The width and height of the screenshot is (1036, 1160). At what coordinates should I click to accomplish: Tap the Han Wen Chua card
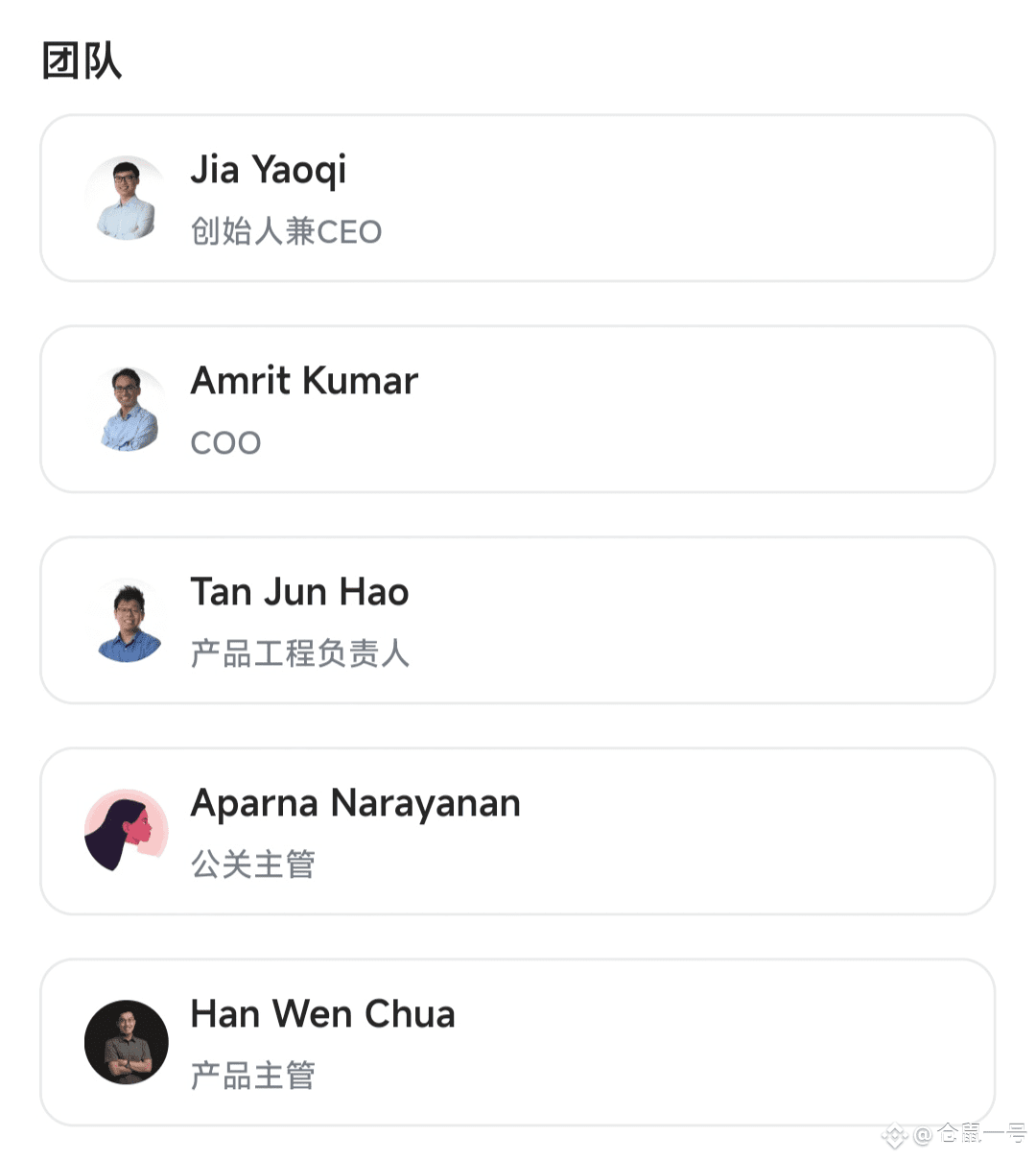[516, 1043]
